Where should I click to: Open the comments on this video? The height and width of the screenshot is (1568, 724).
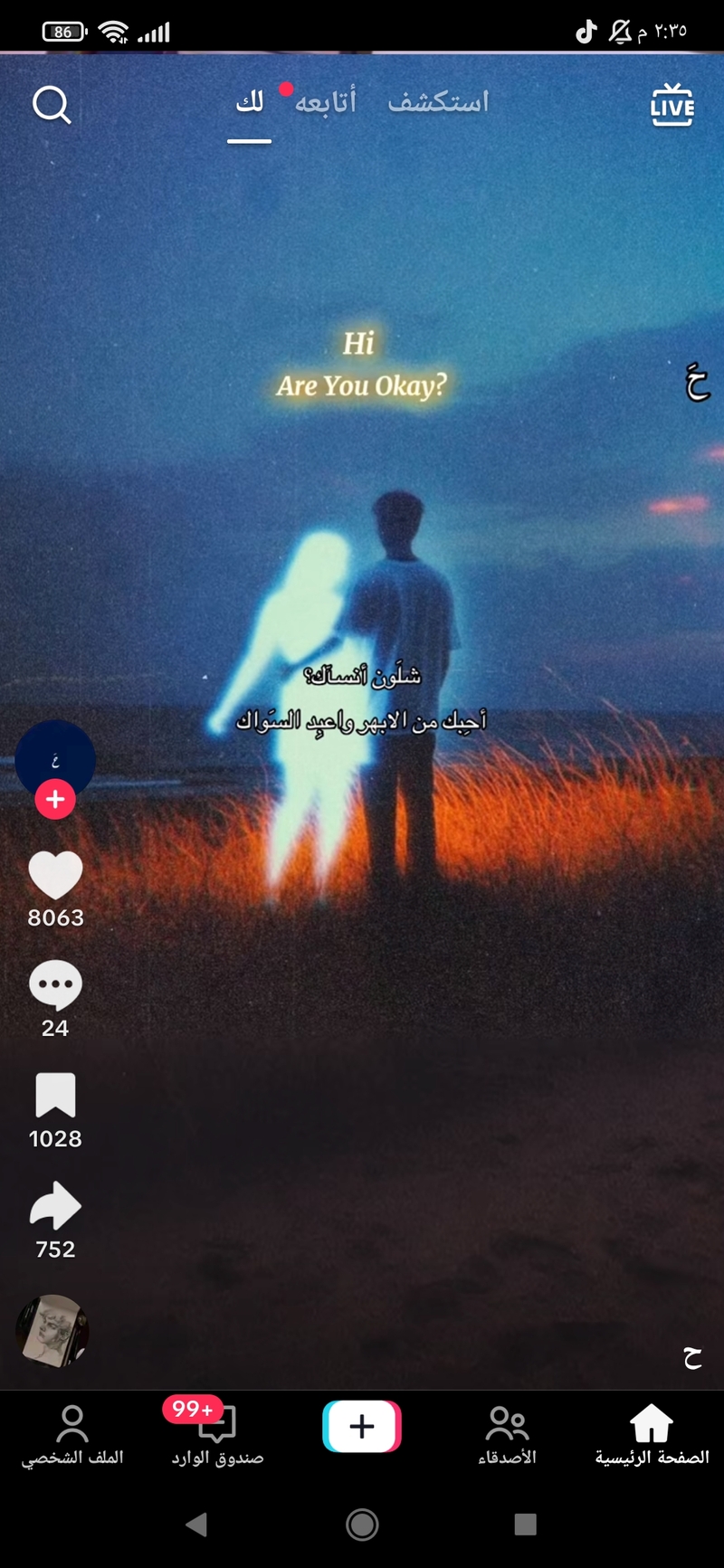click(x=55, y=985)
